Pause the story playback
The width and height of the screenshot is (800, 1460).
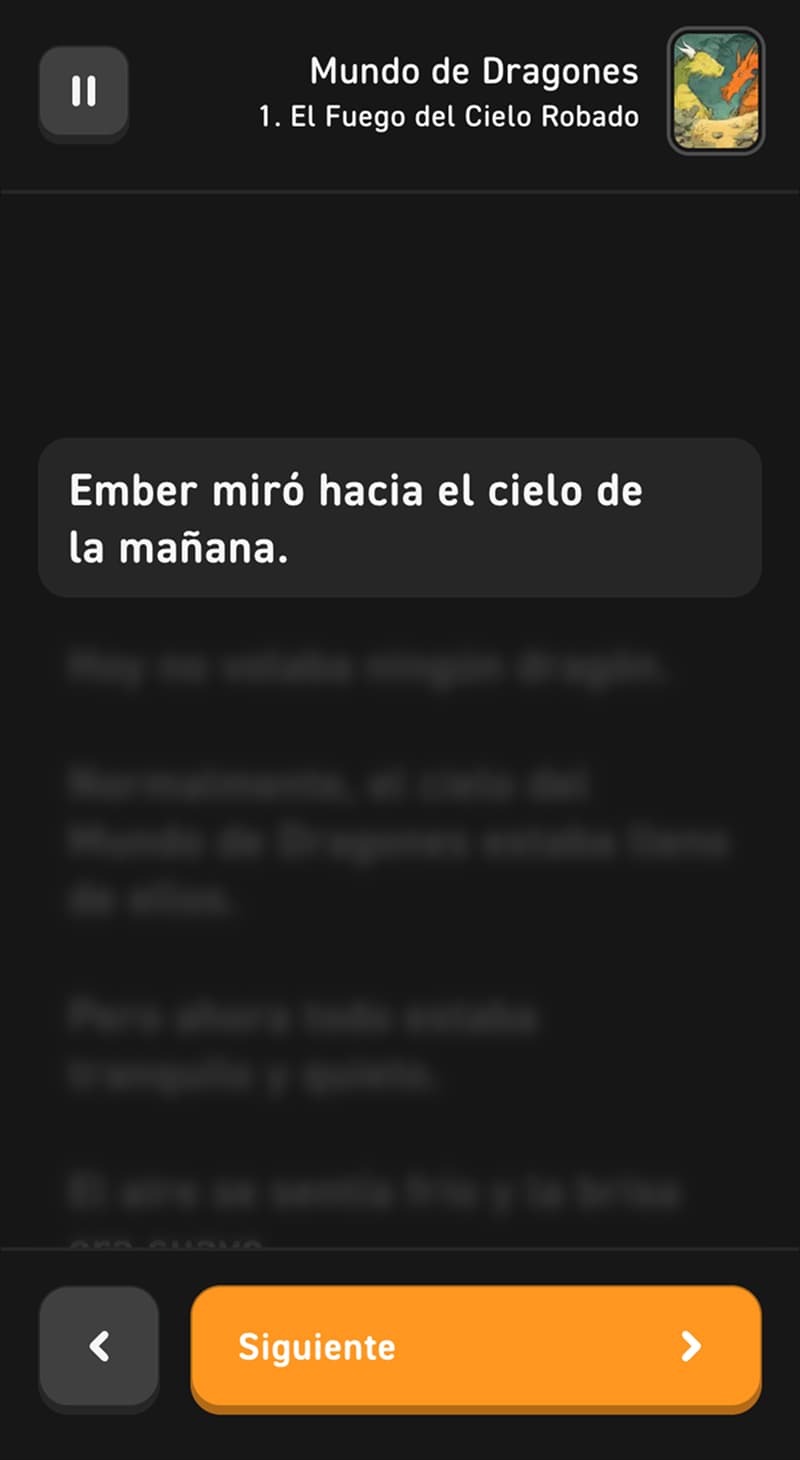(x=84, y=92)
